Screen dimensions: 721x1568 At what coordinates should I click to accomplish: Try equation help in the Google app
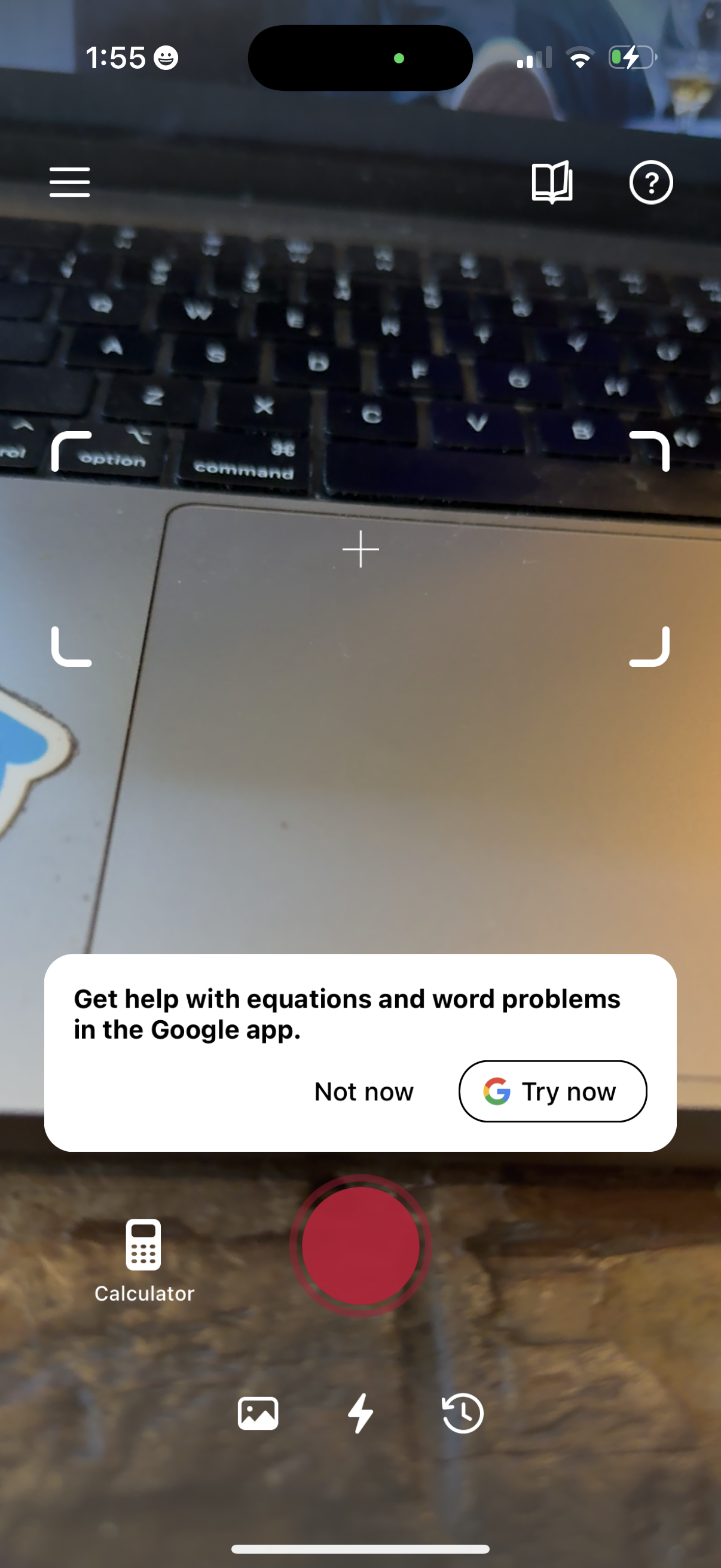553,1091
